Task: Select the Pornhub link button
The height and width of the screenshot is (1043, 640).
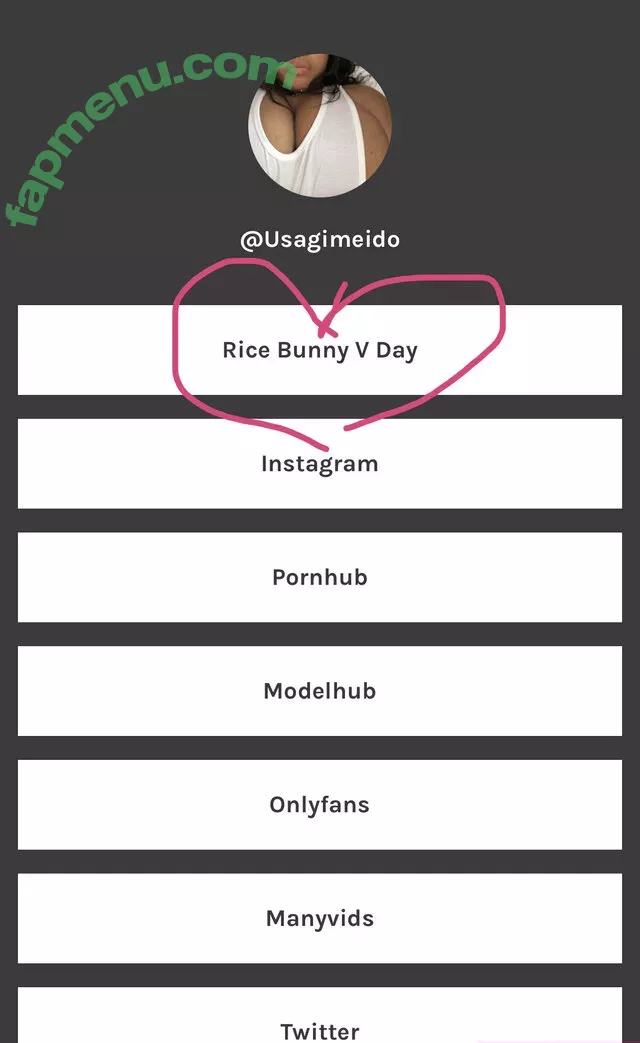Action: [x=319, y=577]
